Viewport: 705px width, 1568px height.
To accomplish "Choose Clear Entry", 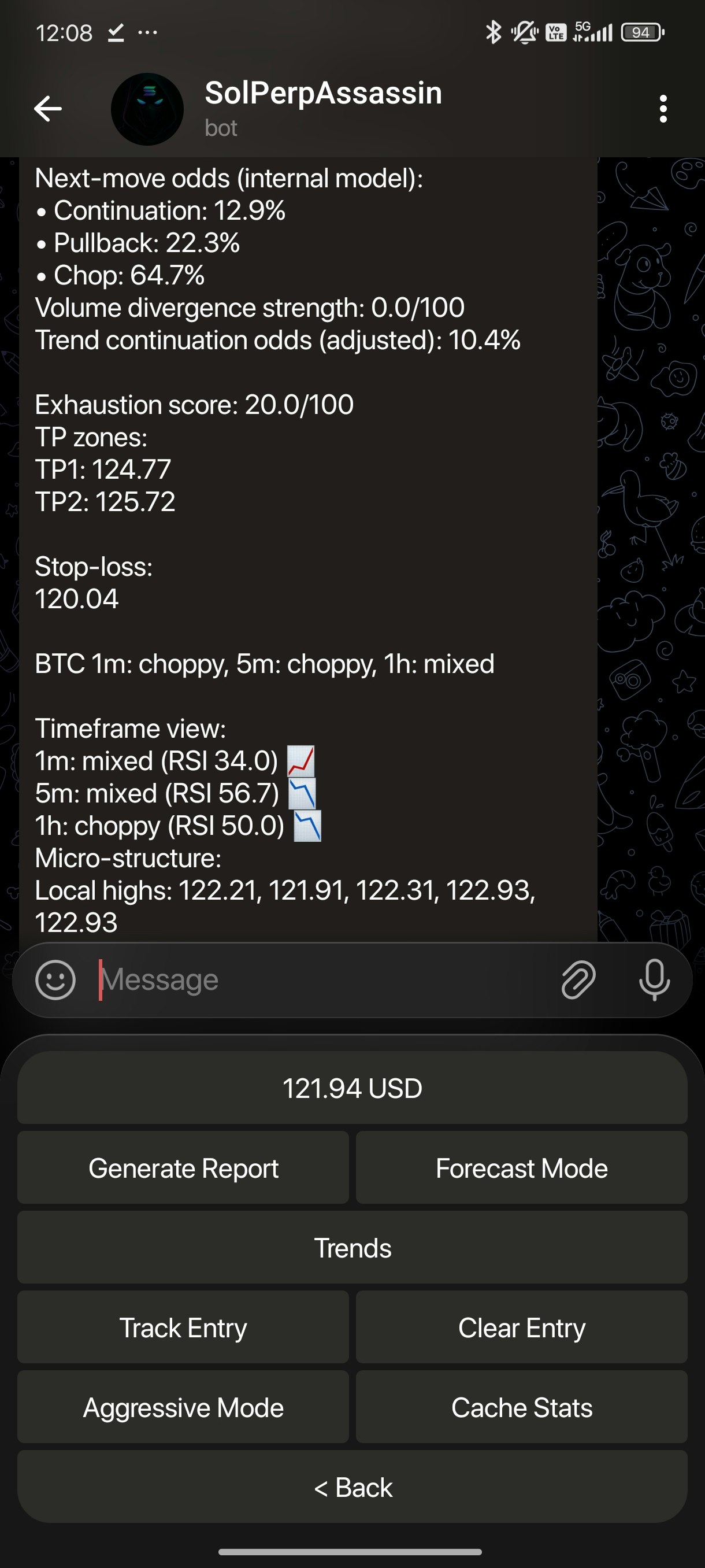I will [x=521, y=1327].
